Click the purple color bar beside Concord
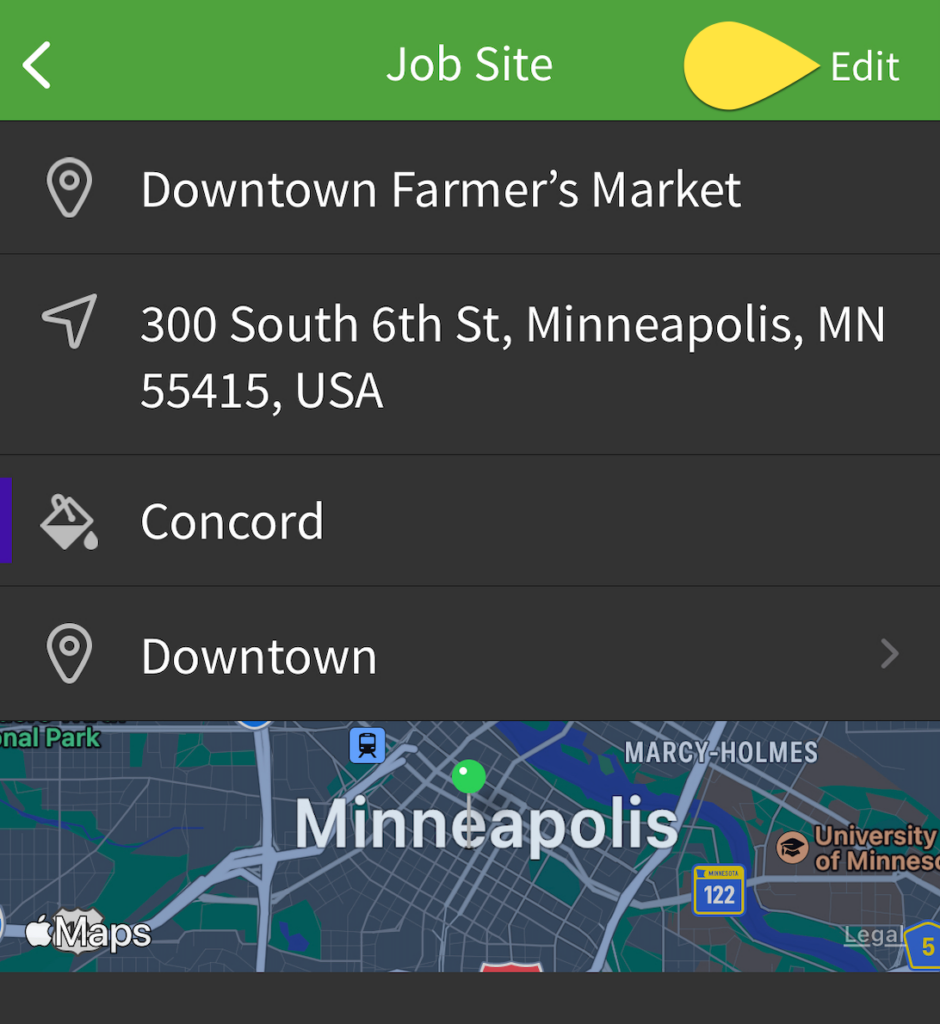Viewport: 940px width, 1024px height. tap(4, 520)
